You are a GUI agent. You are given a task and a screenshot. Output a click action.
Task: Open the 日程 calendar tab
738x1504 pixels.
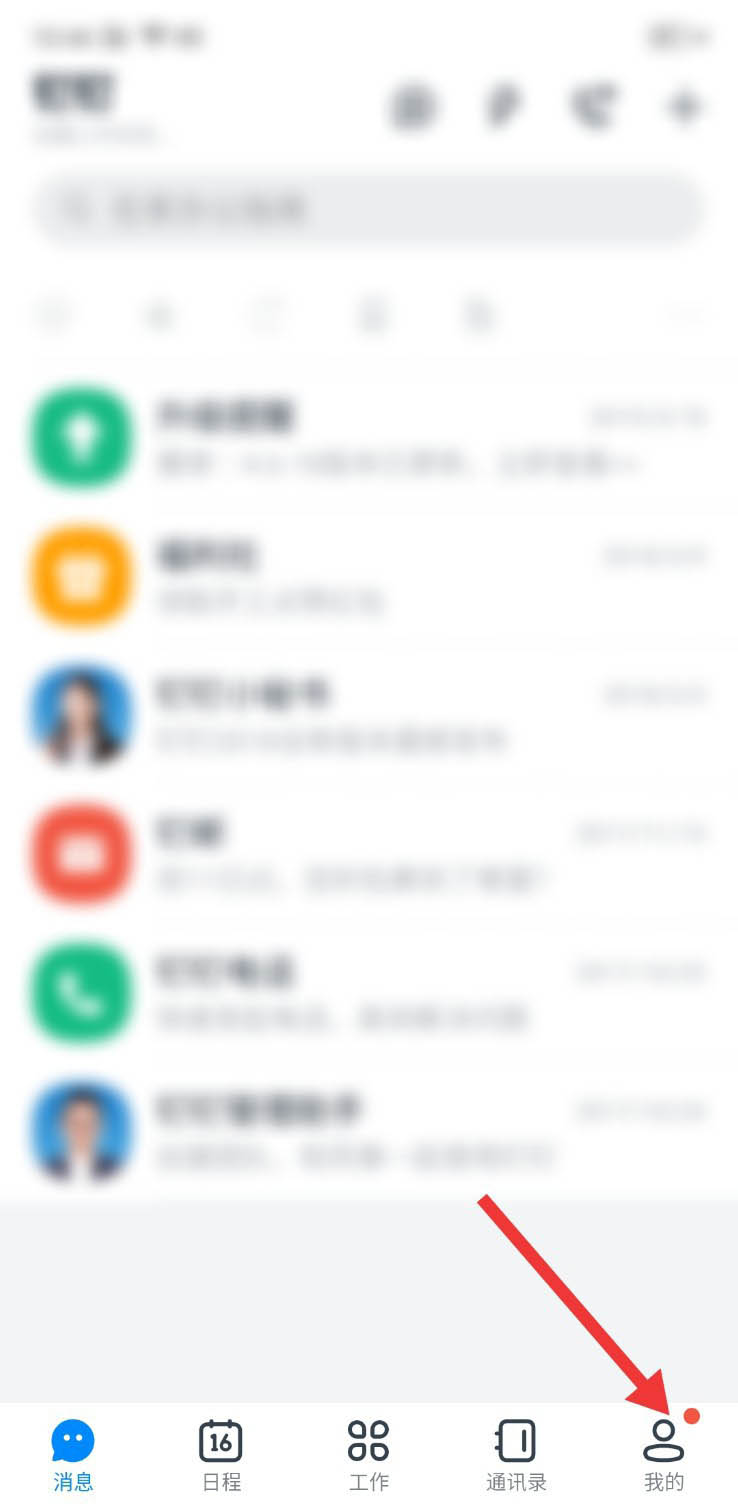(221, 1452)
